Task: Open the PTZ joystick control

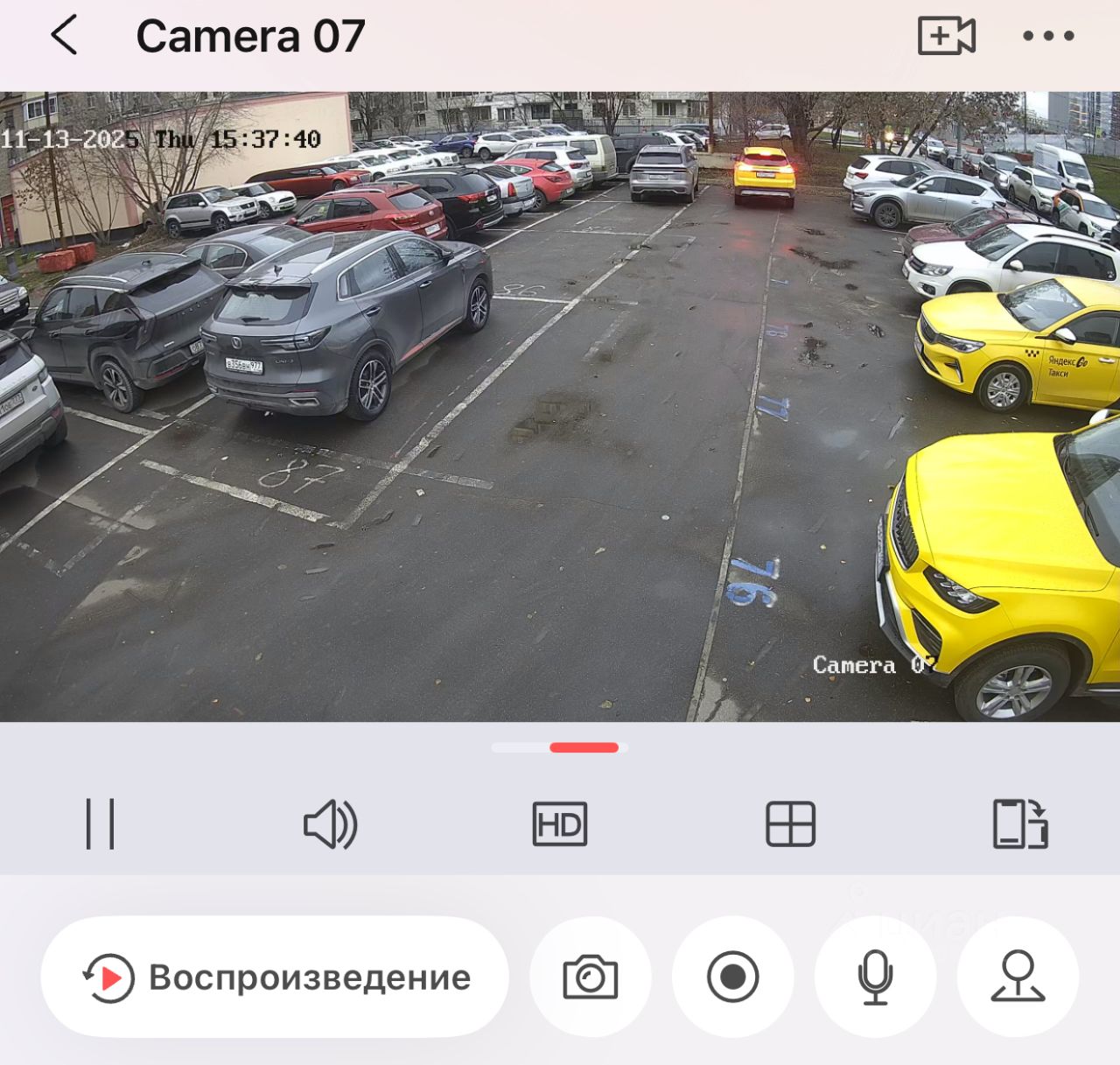Action: [x=1018, y=977]
